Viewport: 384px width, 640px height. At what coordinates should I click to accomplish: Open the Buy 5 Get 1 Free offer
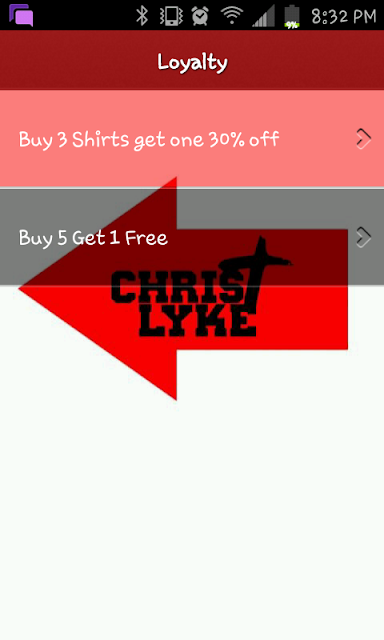point(192,237)
